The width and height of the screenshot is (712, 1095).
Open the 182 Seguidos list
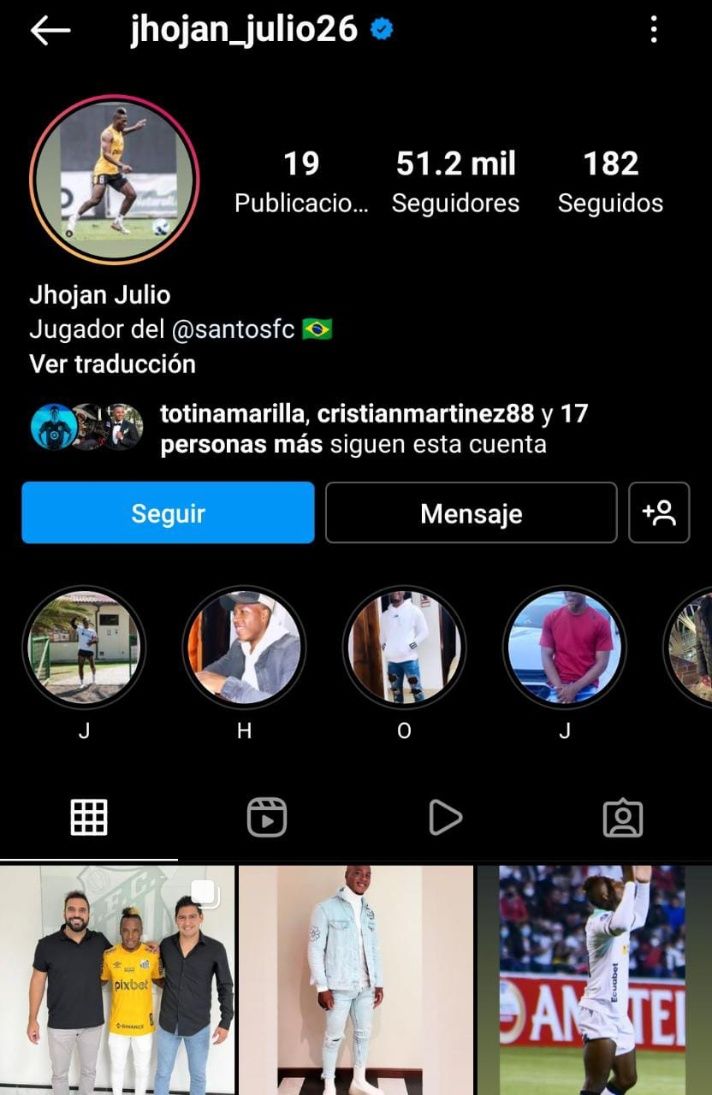pyautogui.click(x=610, y=181)
